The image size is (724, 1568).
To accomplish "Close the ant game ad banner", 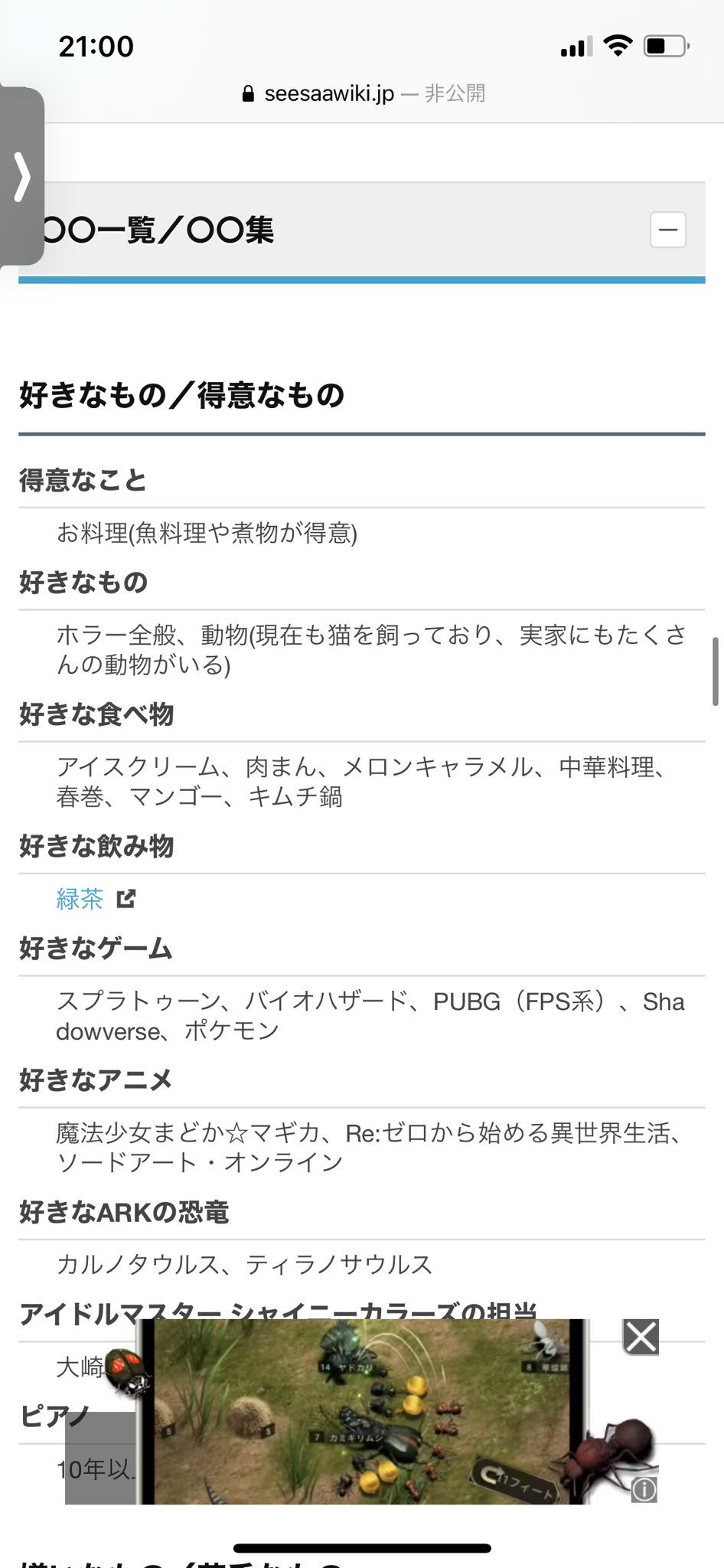I will (641, 1337).
